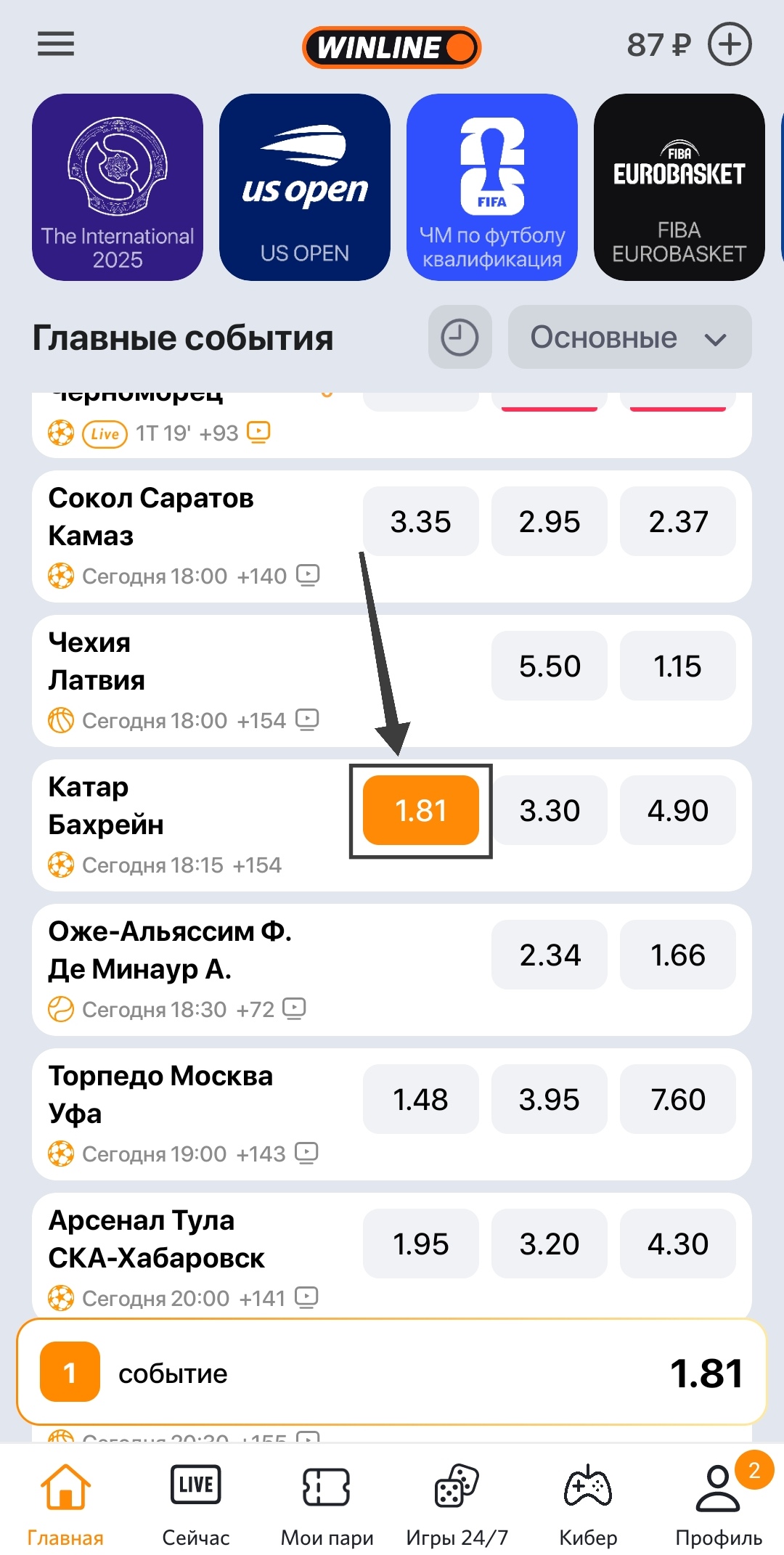Choose 1.66 on Де Минаур А.
Image resolution: width=784 pixels, height=1555 pixels.
pos(677,955)
